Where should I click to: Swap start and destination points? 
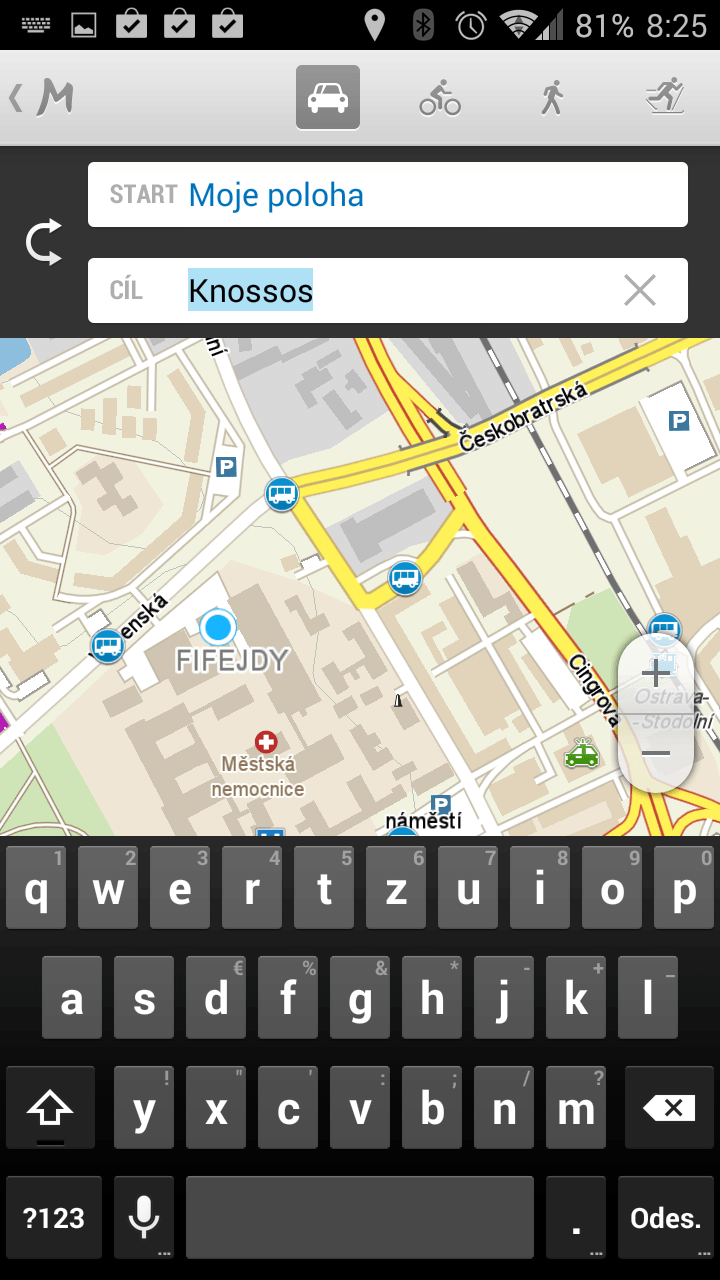pos(44,243)
